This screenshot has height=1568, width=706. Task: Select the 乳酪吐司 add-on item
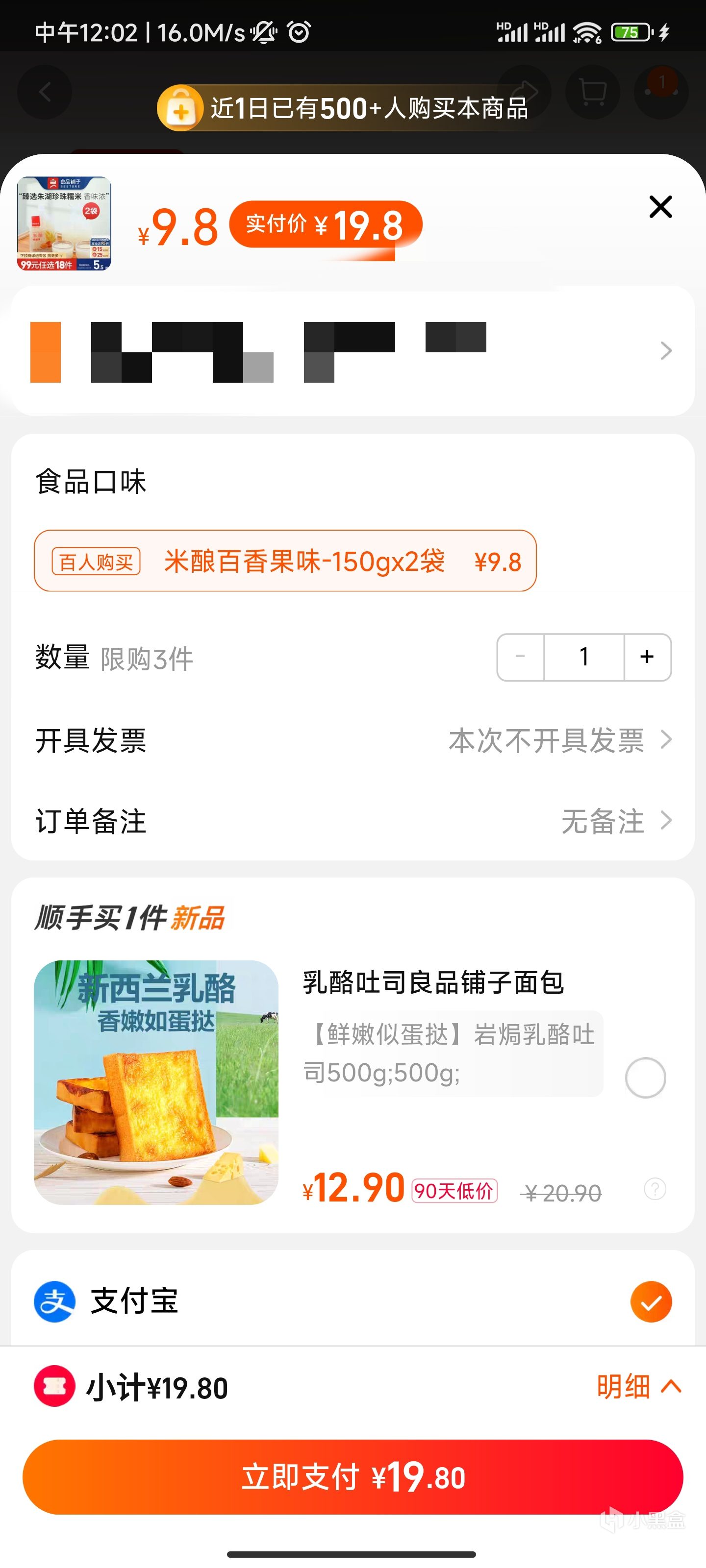pos(645,1078)
